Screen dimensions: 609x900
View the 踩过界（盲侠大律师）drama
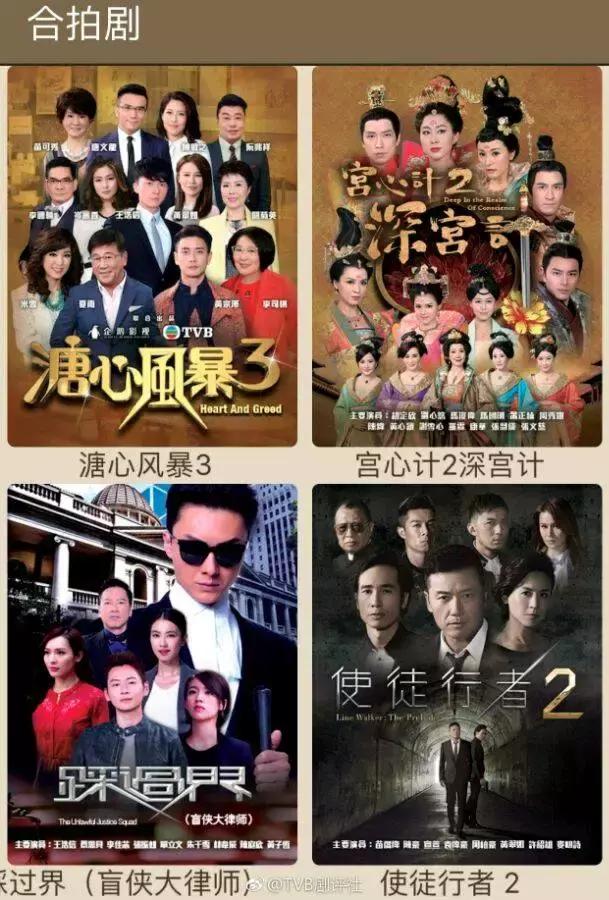tap(152, 674)
